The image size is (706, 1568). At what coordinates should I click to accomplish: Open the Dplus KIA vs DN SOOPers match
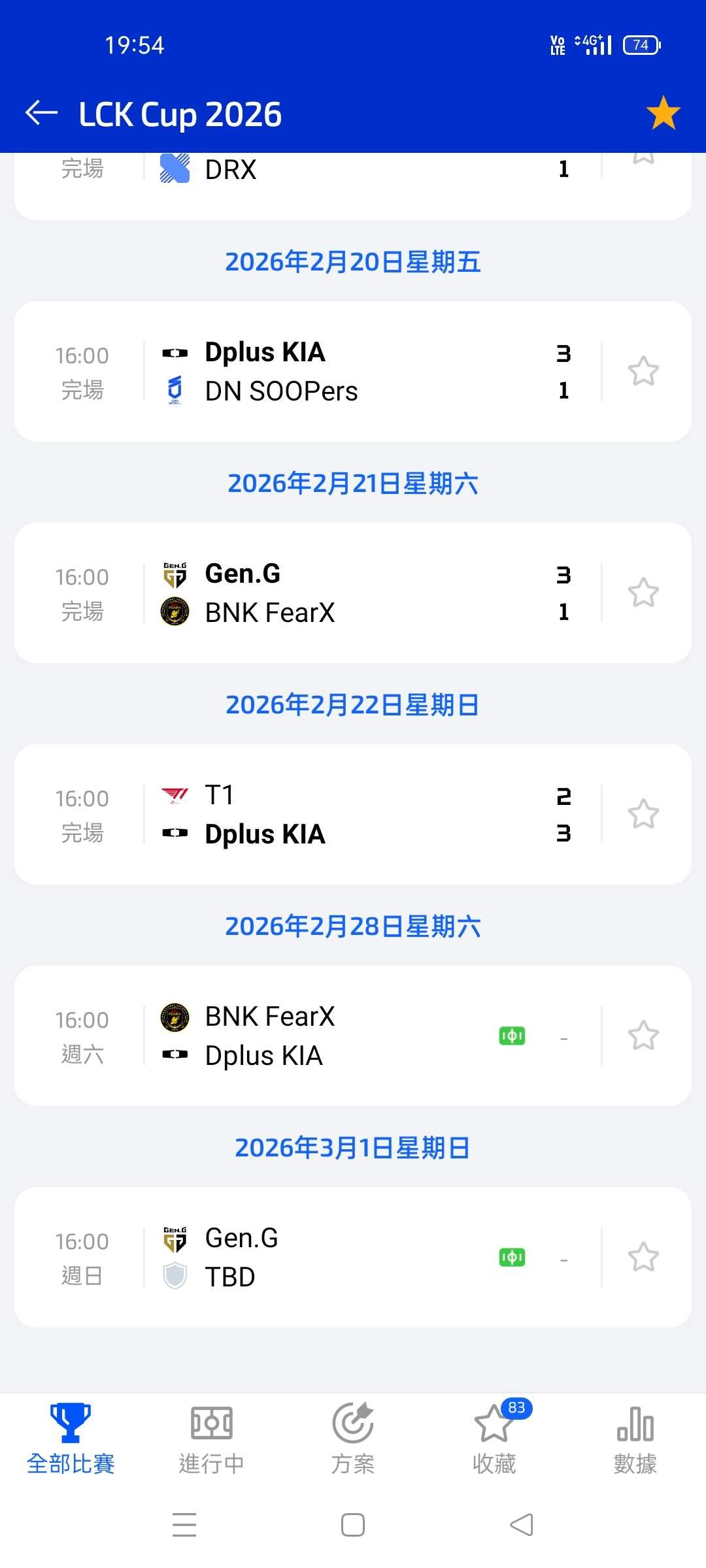353,371
